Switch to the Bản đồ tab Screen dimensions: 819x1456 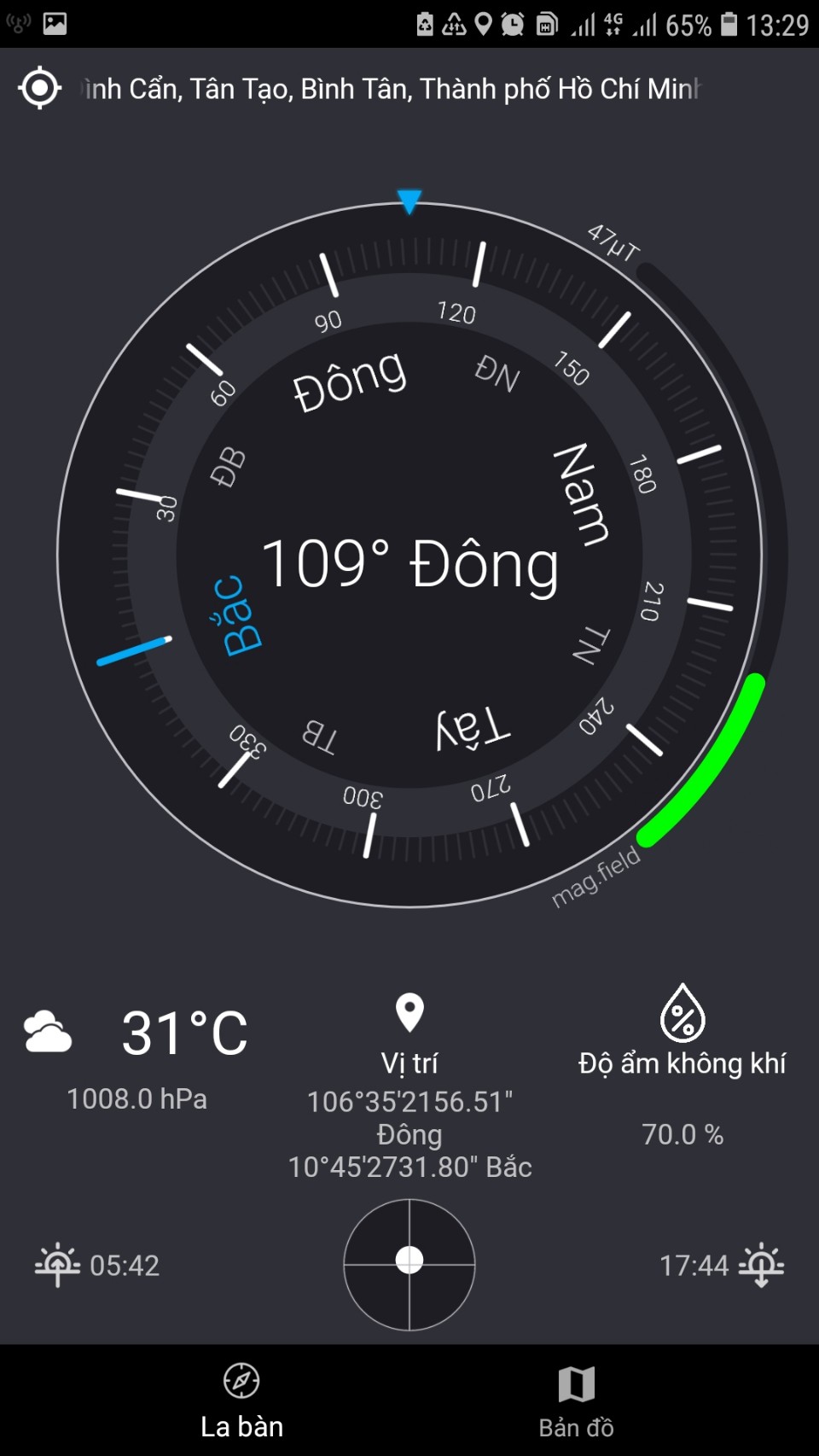point(576,1401)
